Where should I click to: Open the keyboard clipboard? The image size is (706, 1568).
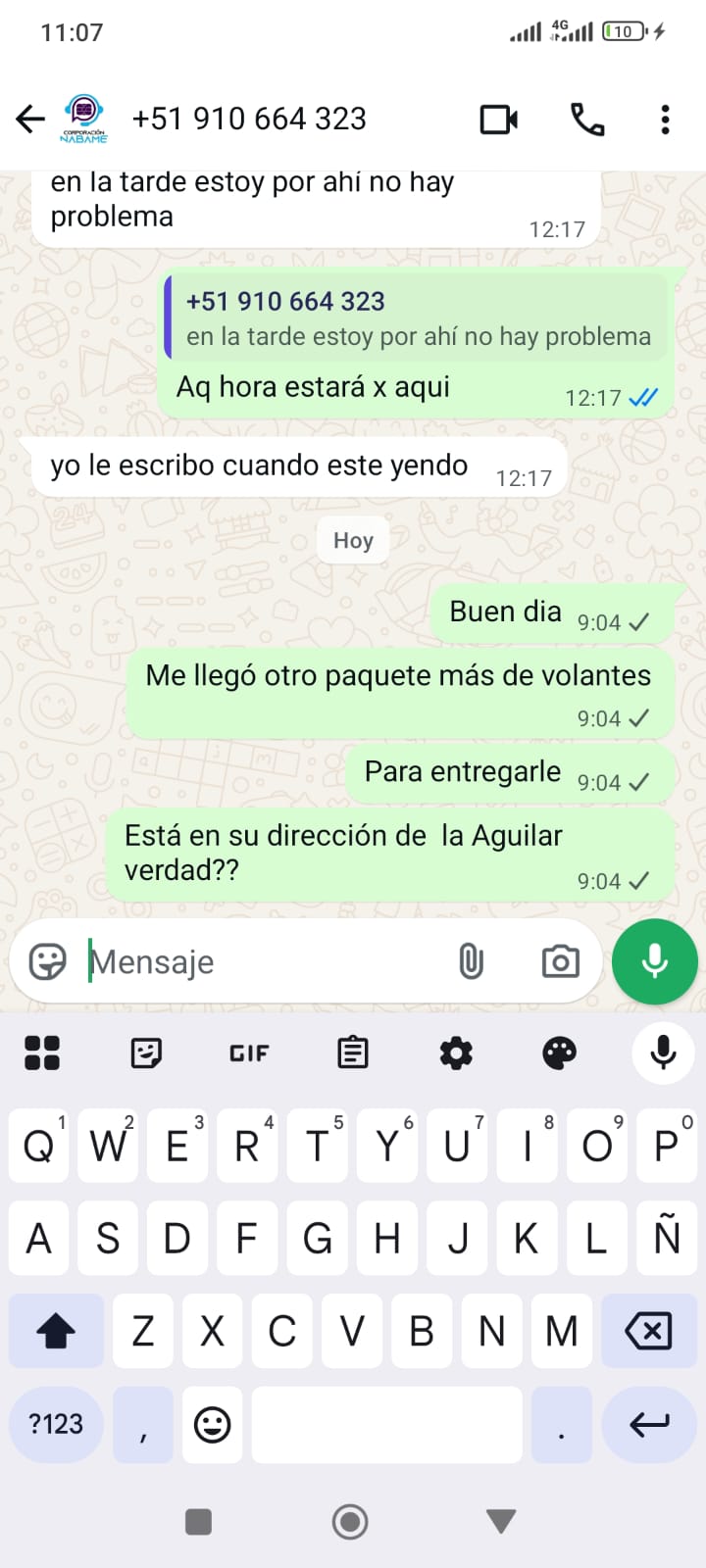[x=353, y=1053]
